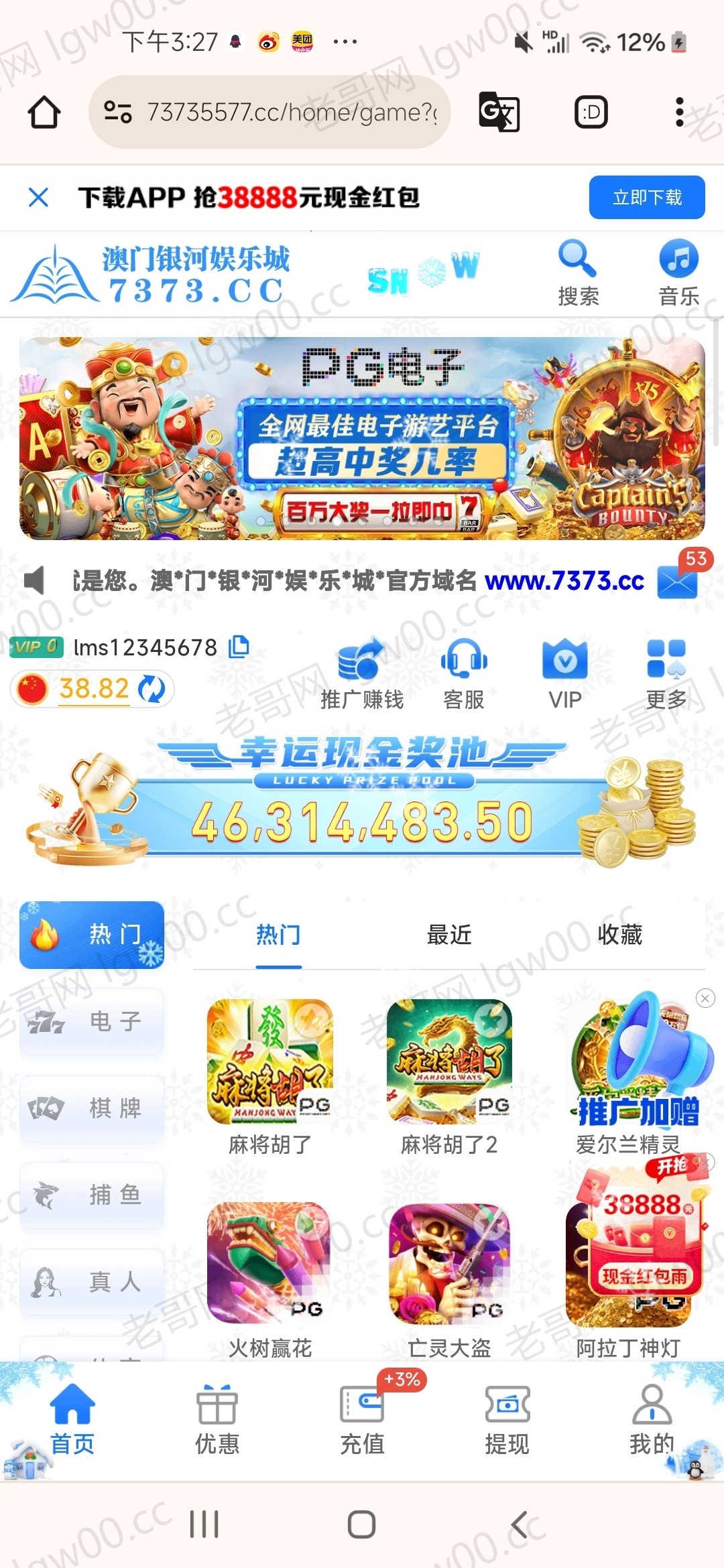Switch to the 最近 tab
This screenshot has width=724, height=1568.
(x=449, y=935)
